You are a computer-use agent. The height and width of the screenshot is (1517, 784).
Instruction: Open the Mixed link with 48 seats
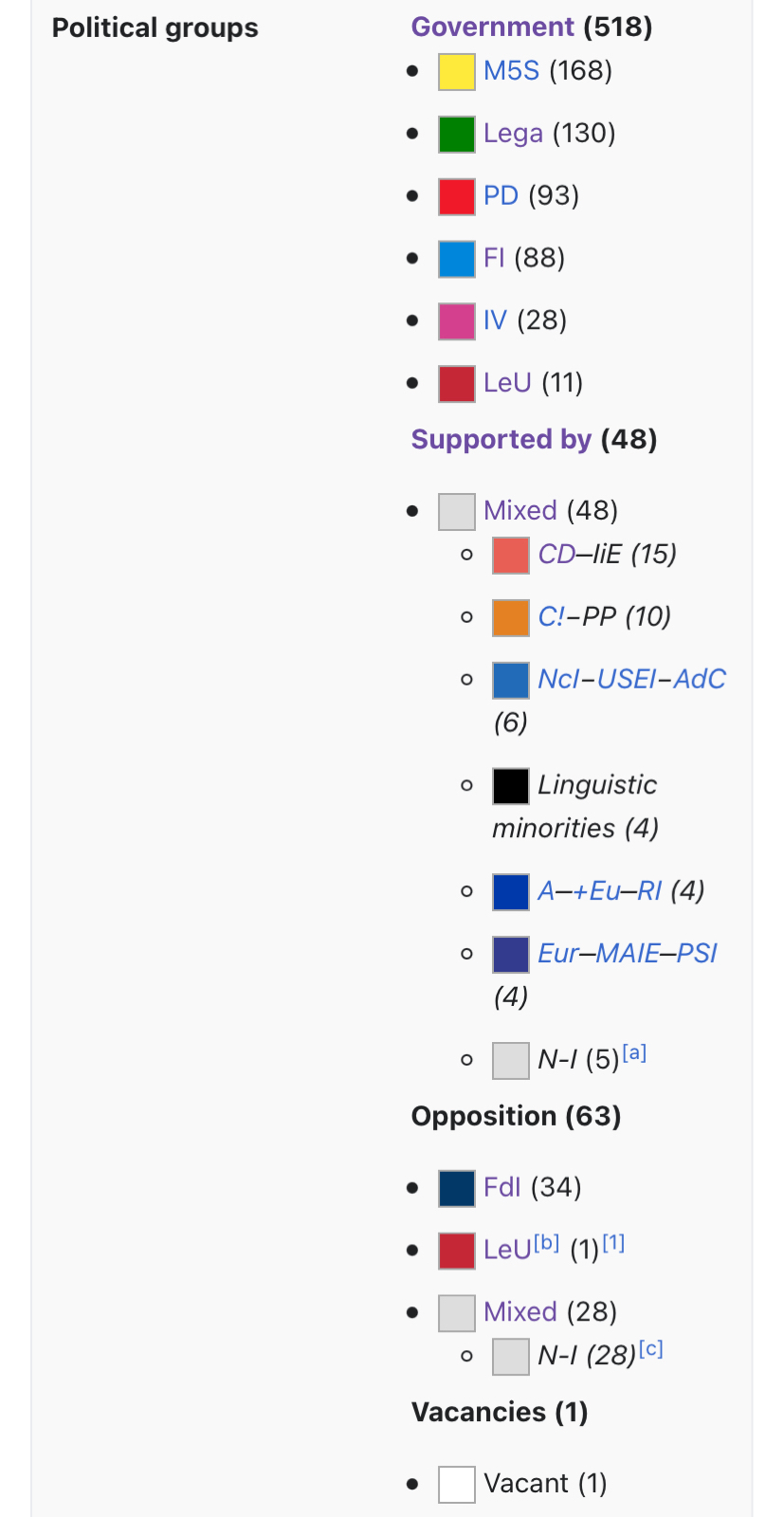pyautogui.click(x=520, y=511)
